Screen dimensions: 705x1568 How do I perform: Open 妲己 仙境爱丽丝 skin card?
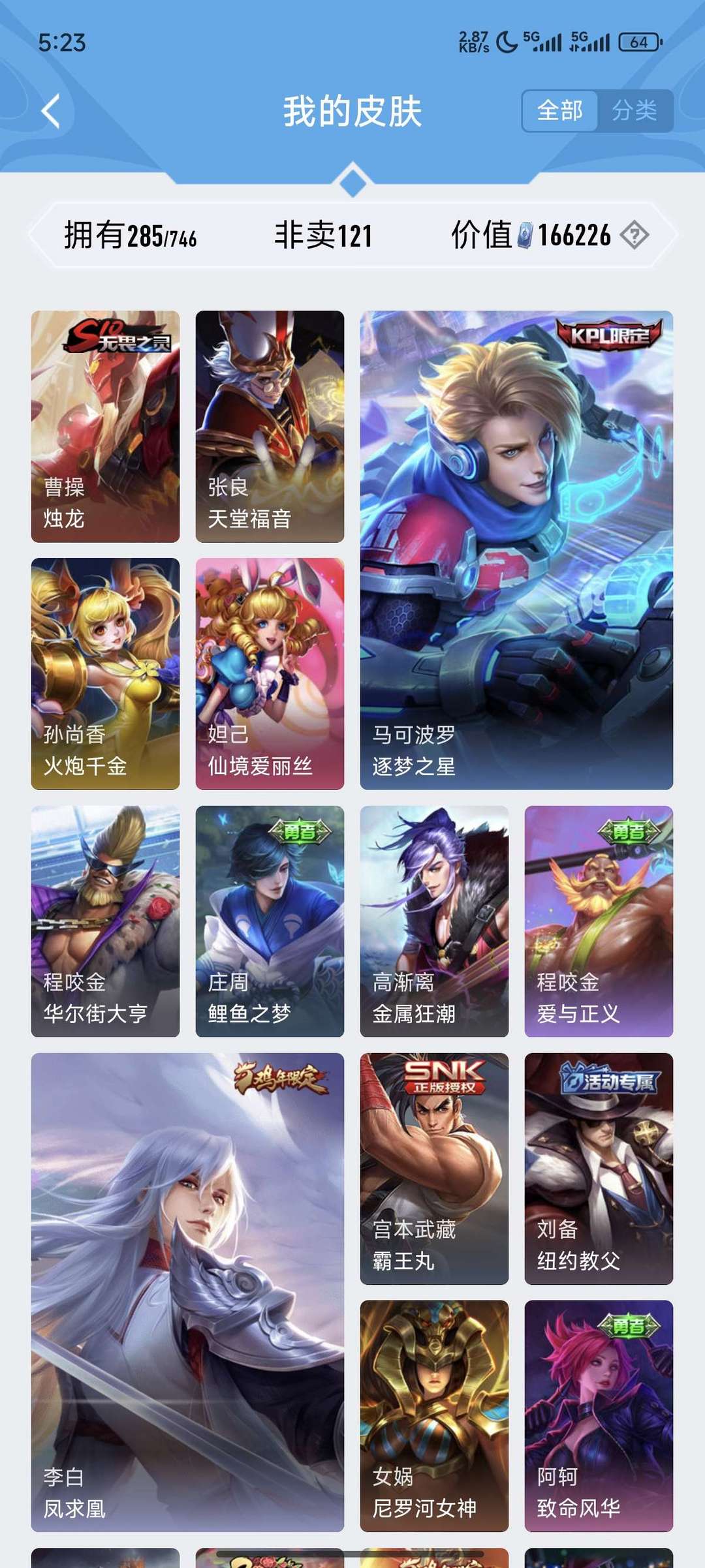pyautogui.click(x=270, y=673)
